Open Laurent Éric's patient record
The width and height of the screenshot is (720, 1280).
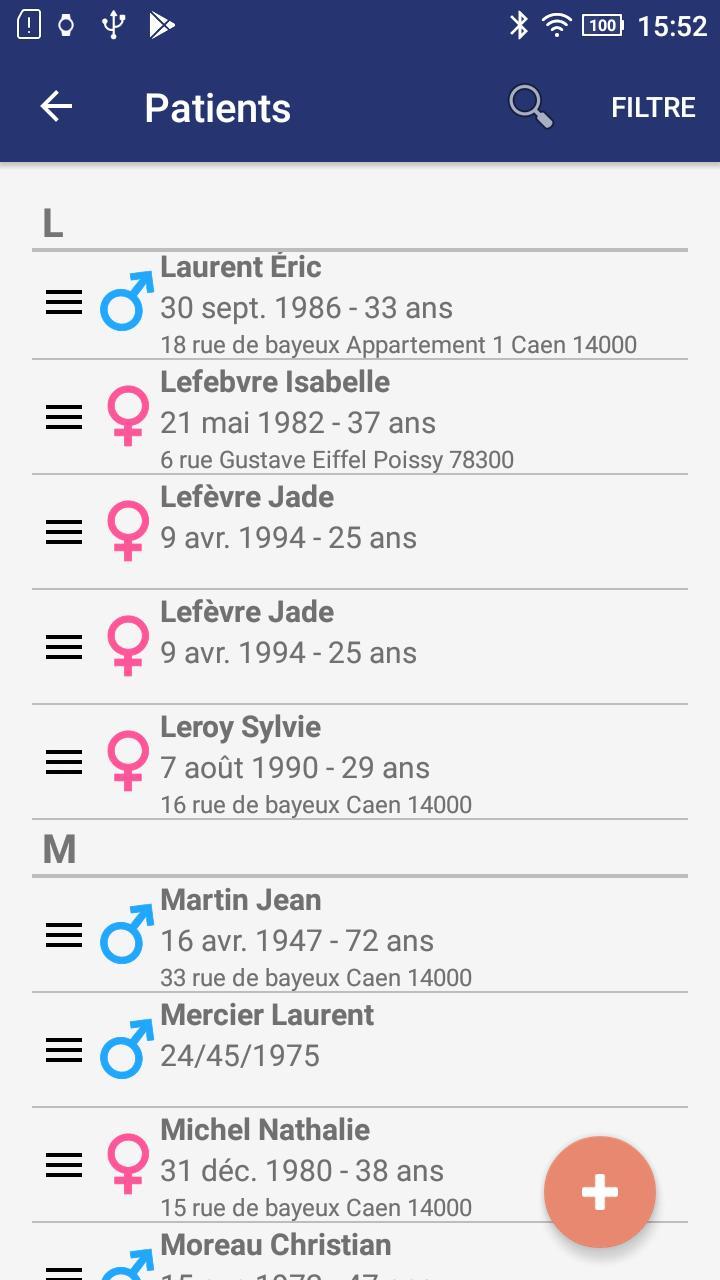click(400, 306)
